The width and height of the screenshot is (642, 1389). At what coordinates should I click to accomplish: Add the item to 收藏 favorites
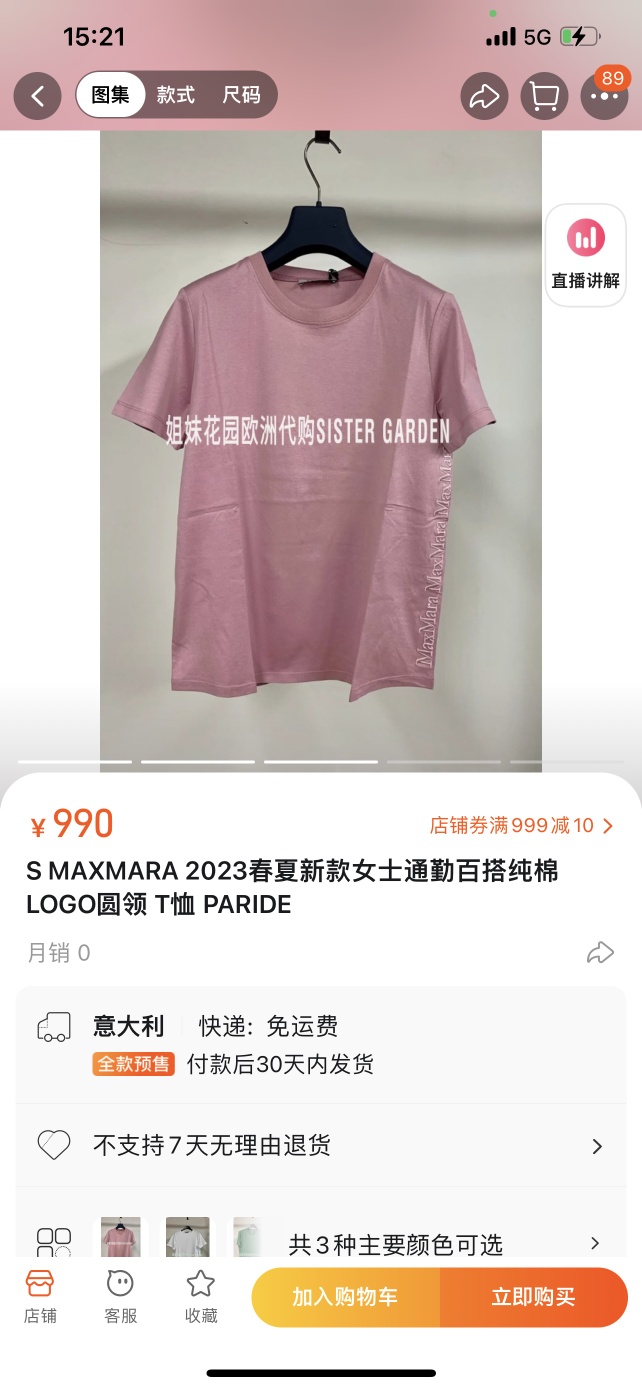pyautogui.click(x=201, y=1297)
